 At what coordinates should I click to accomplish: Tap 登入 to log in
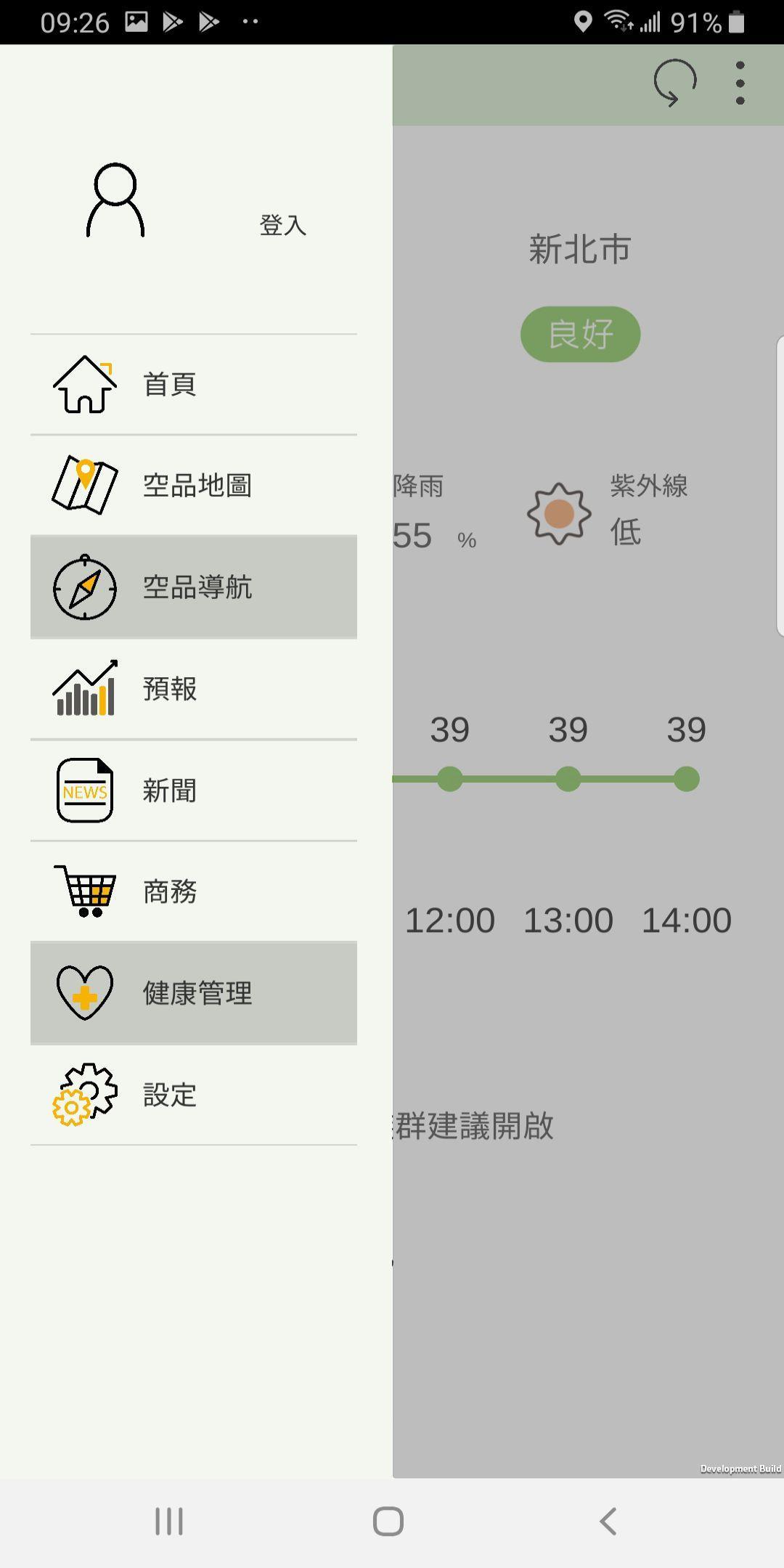(x=282, y=225)
